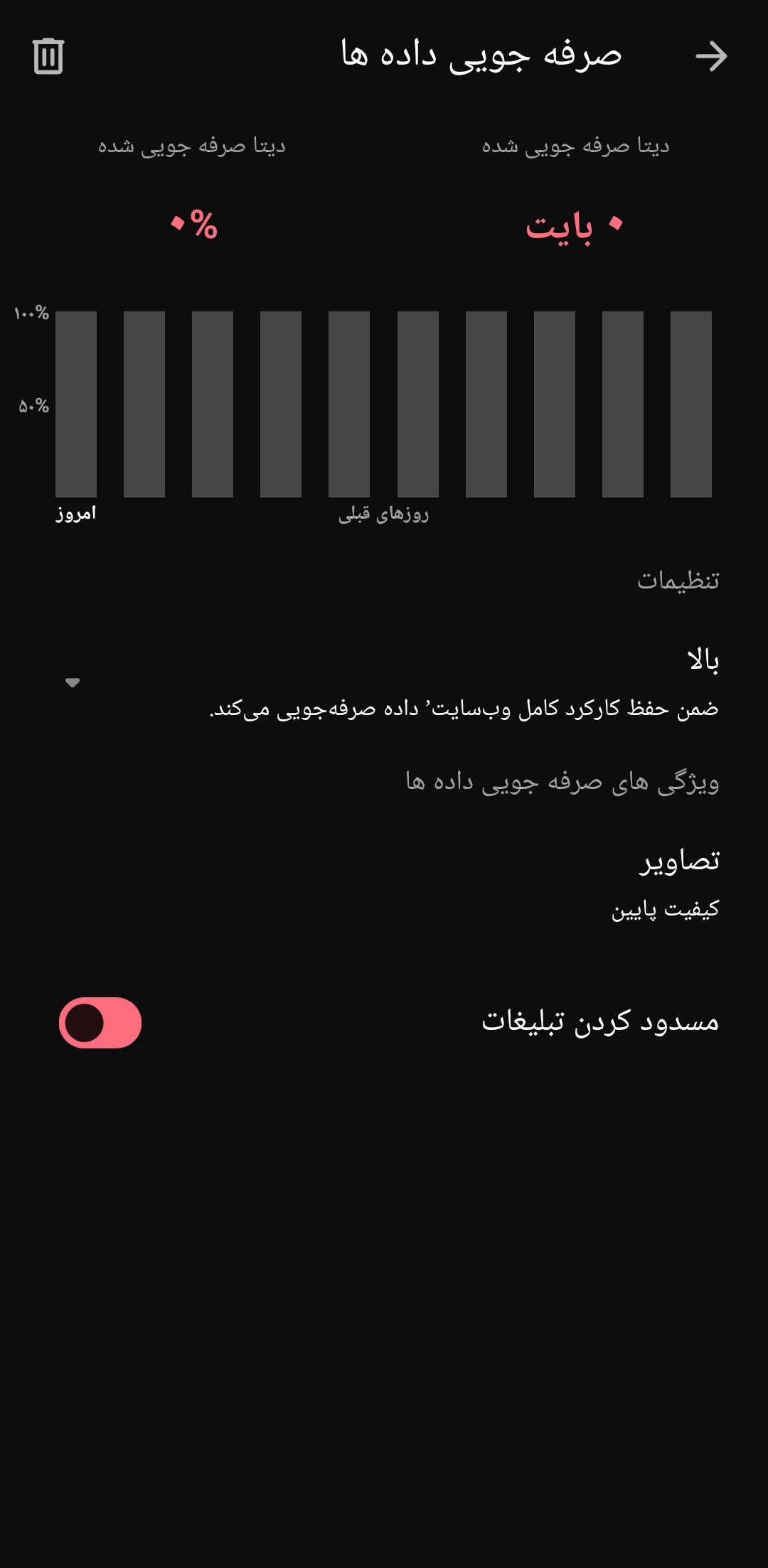The image size is (768, 1568).
Task: Toggle the مسدود کردن تبلیغات ad blocking switch
Action: click(100, 1023)
